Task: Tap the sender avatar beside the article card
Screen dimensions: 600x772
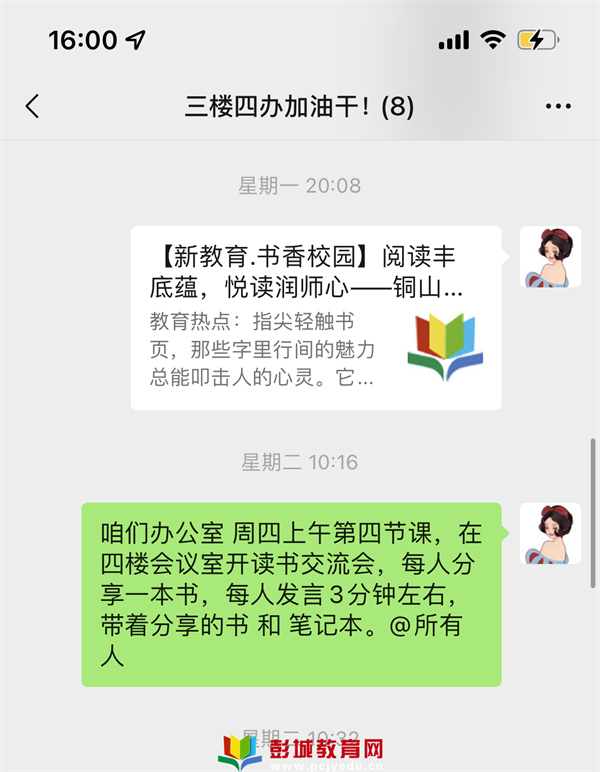Action: (550, 258)
